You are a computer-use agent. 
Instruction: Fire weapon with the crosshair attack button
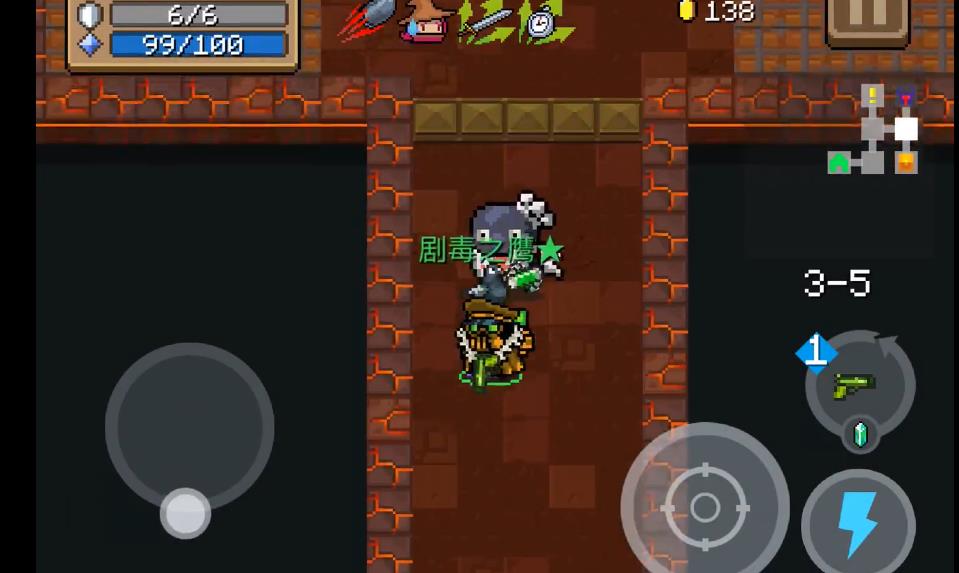704,507
